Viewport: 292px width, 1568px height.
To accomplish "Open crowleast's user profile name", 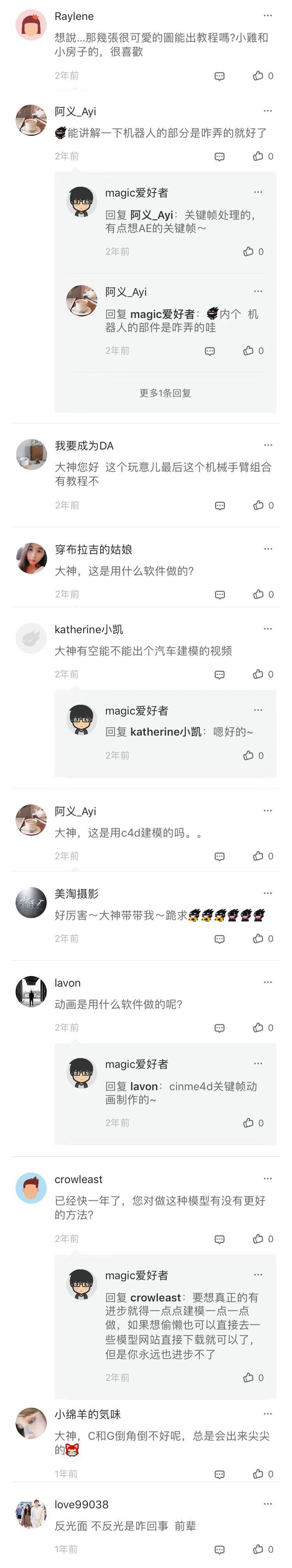I will pos(79,1179).
